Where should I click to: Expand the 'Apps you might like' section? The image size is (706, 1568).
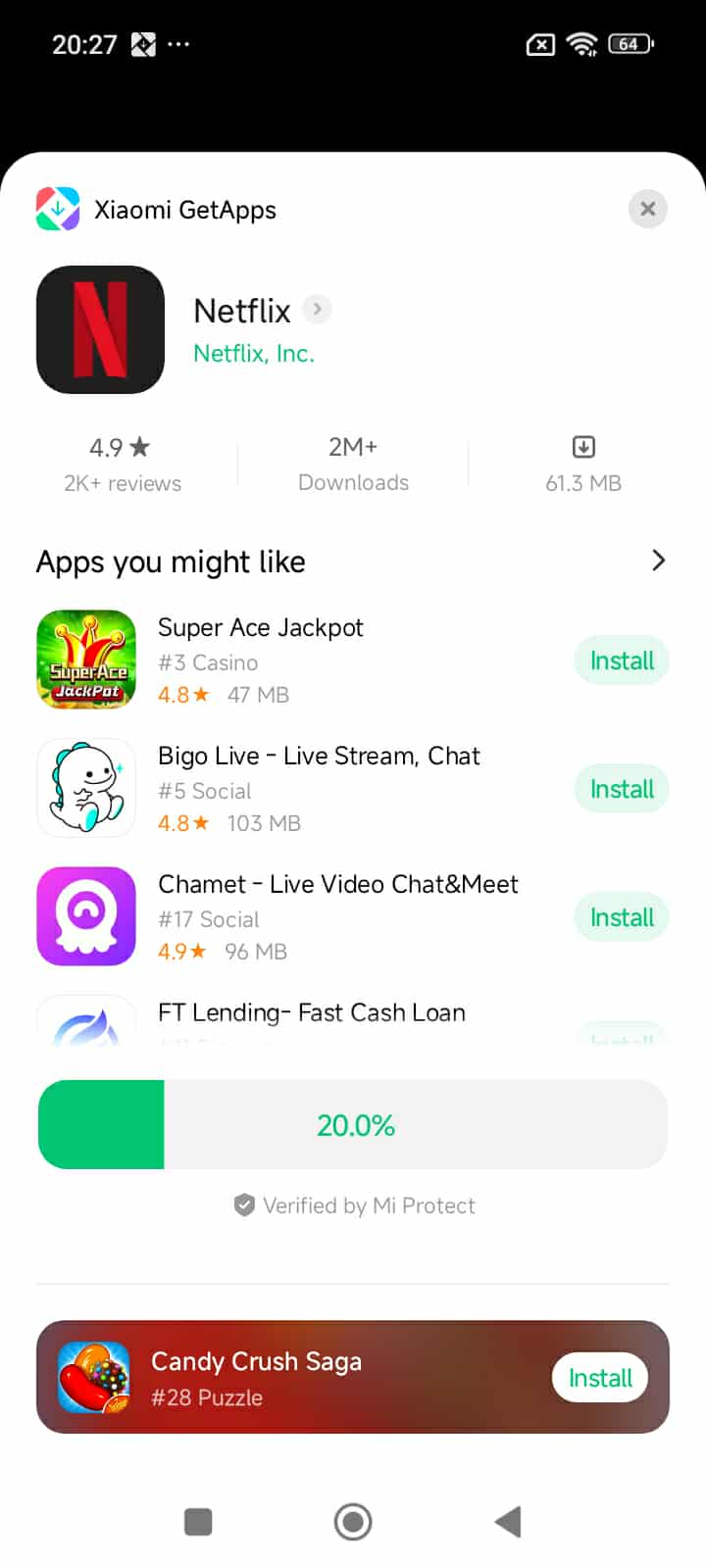658,561
